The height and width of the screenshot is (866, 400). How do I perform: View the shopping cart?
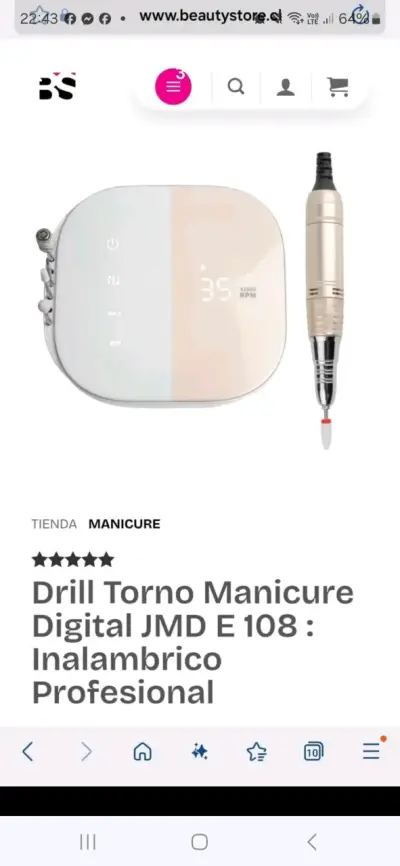coord(338,87)
